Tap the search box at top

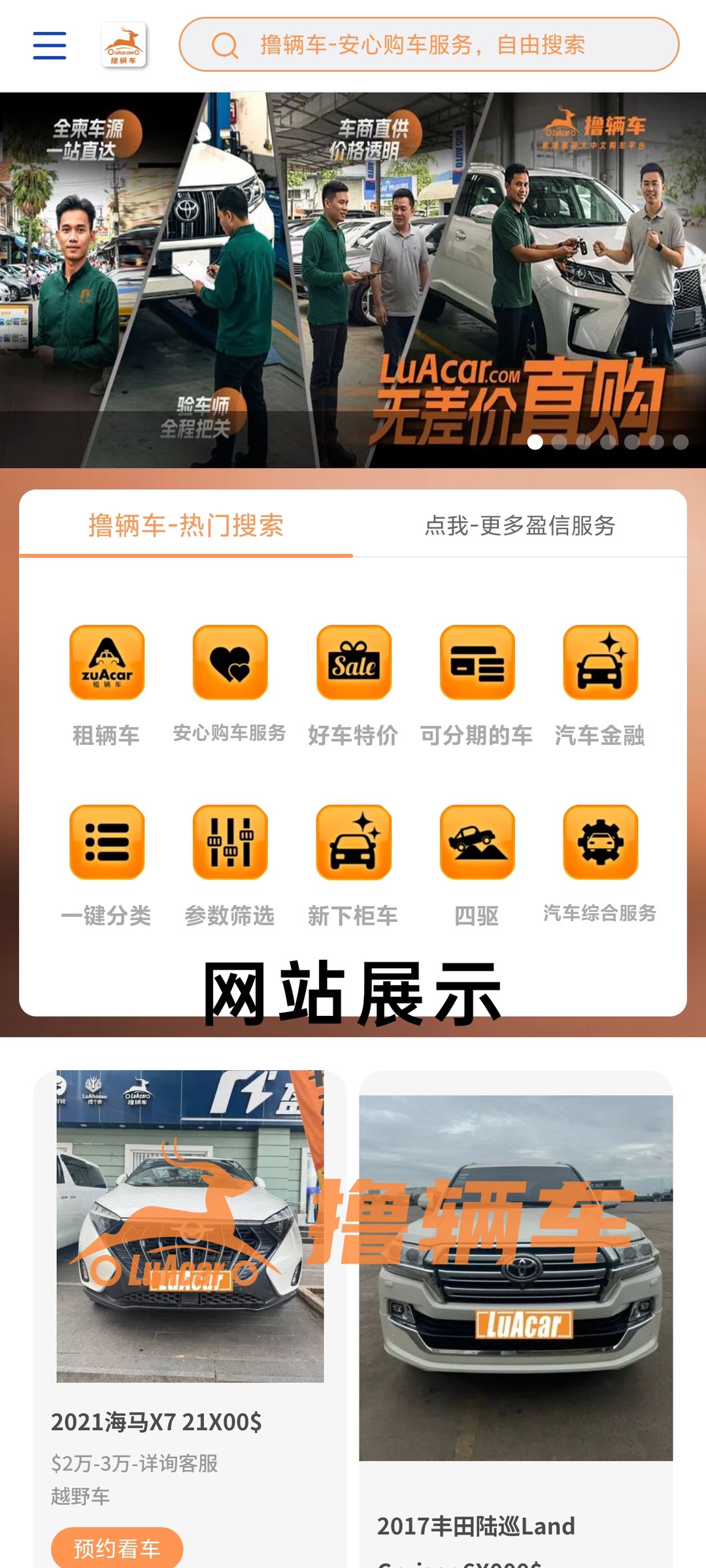(x=429, y=44)
